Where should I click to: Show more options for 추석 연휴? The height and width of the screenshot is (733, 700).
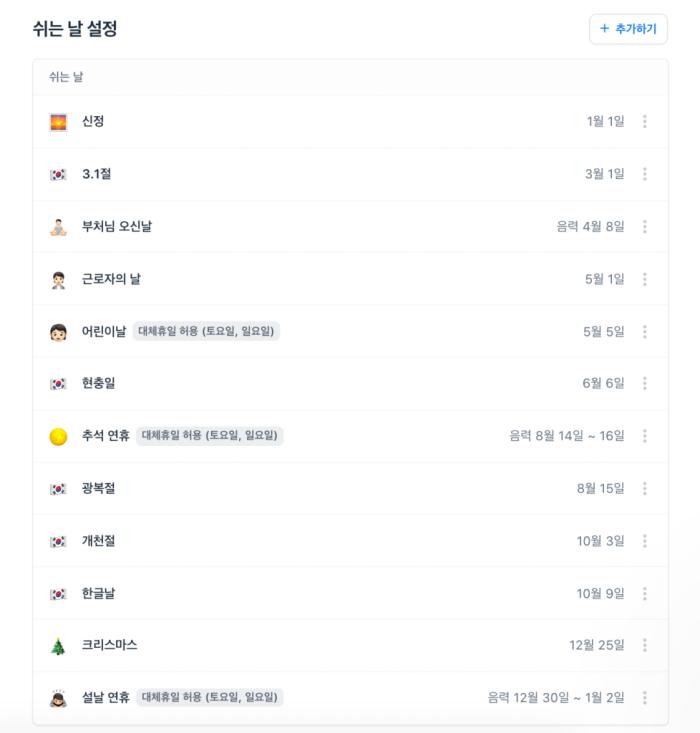click(644, 436)
